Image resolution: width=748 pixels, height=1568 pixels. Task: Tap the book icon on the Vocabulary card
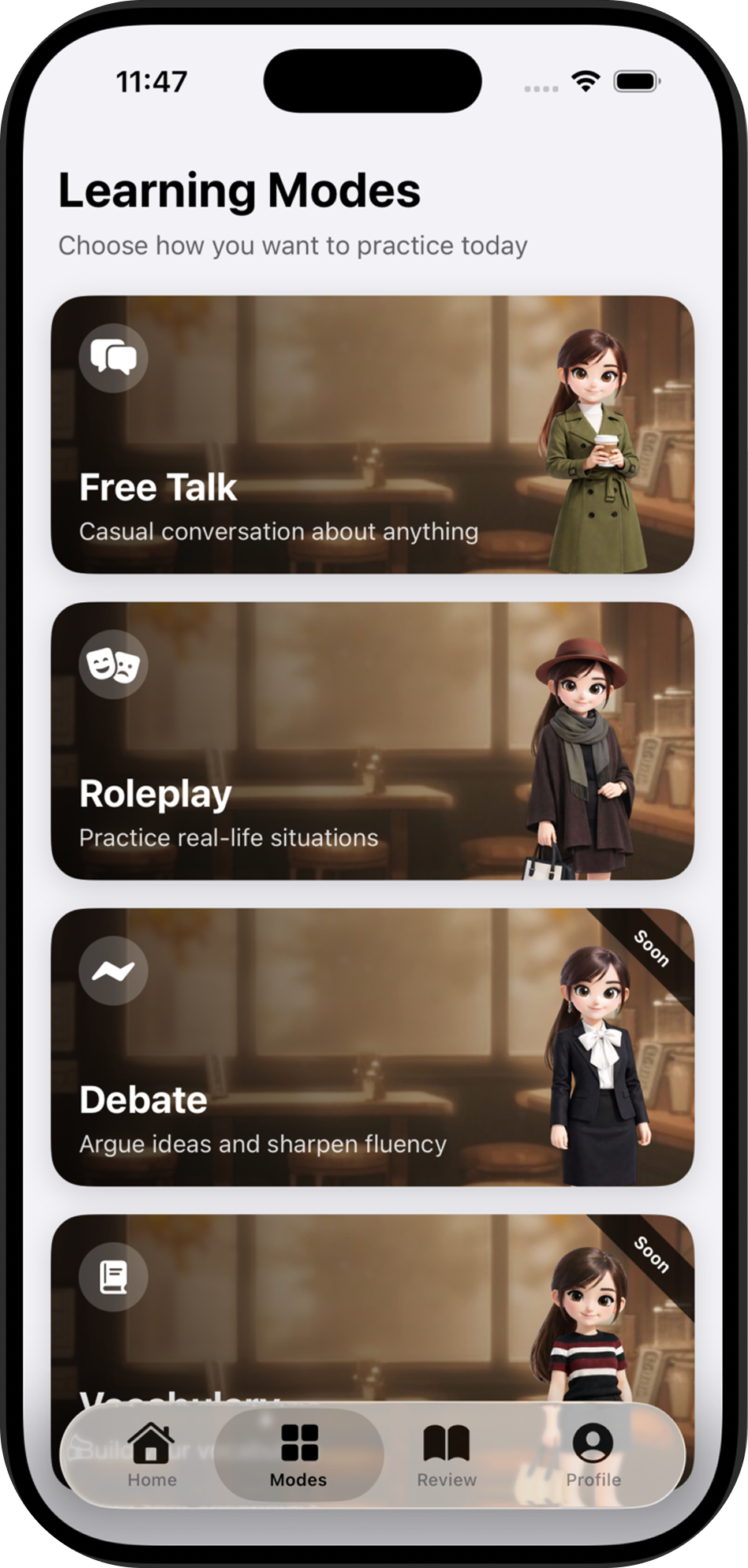(x=114, y=1277)
